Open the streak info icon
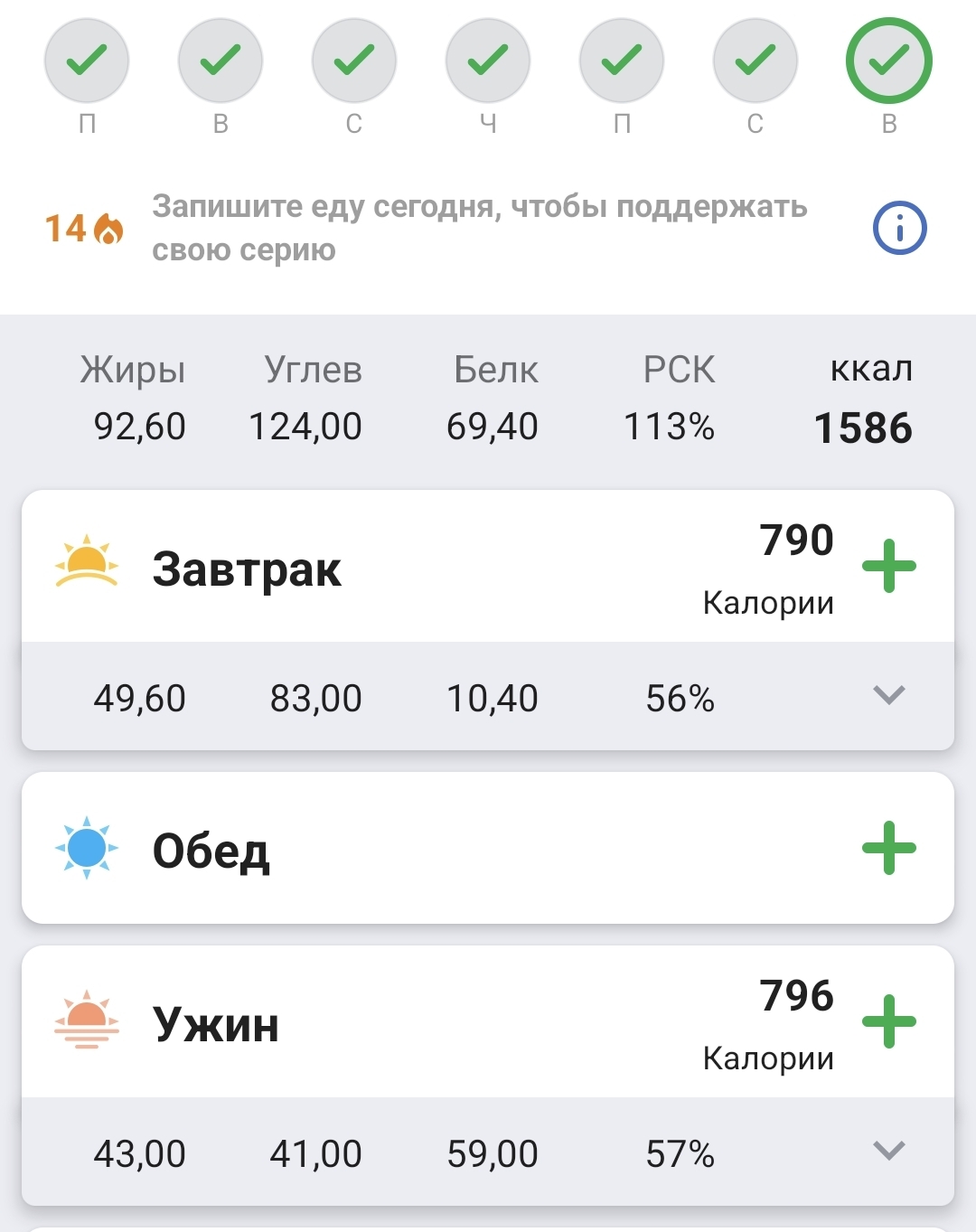The image size is (976, 1232). (x=899, y=228)
